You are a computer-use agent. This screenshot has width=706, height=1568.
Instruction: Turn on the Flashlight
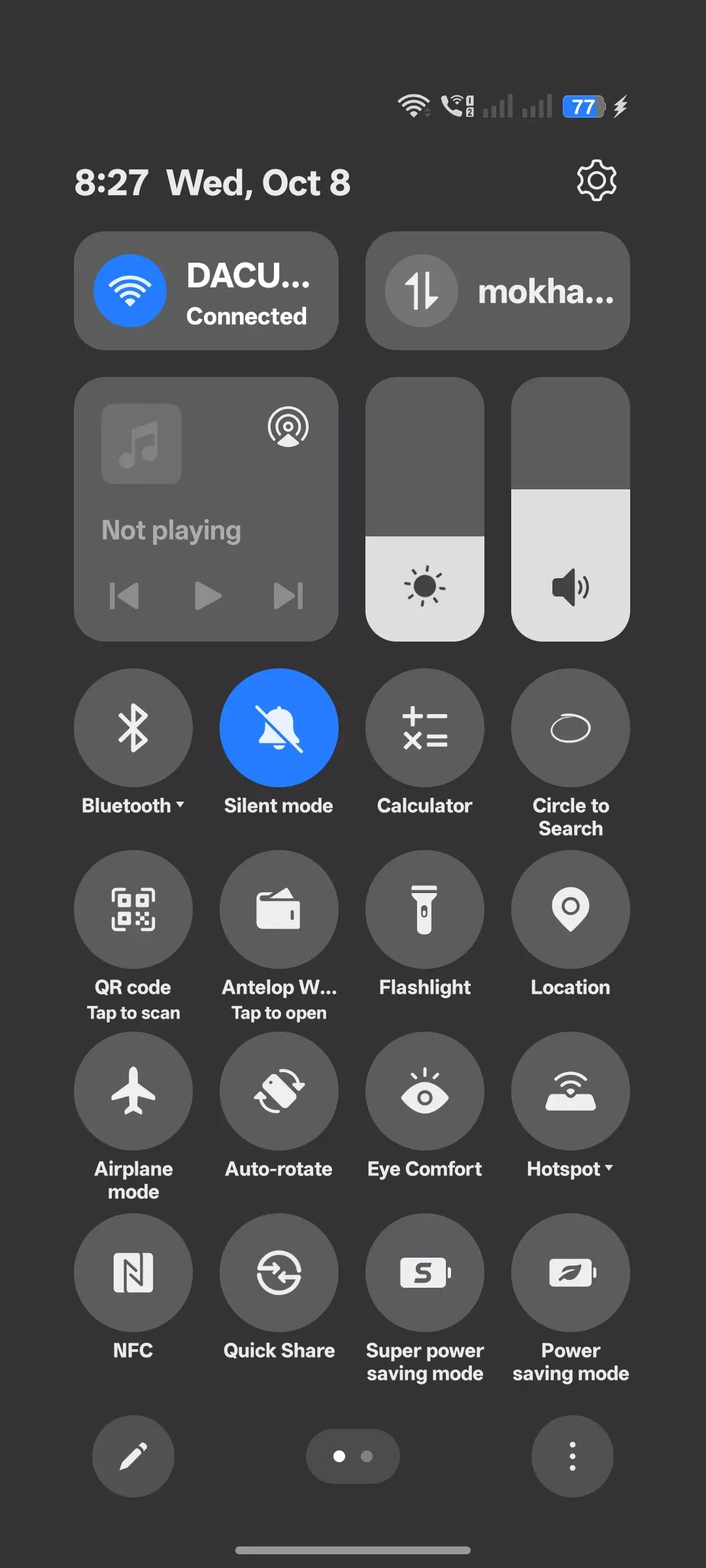[x=424, y=909]
